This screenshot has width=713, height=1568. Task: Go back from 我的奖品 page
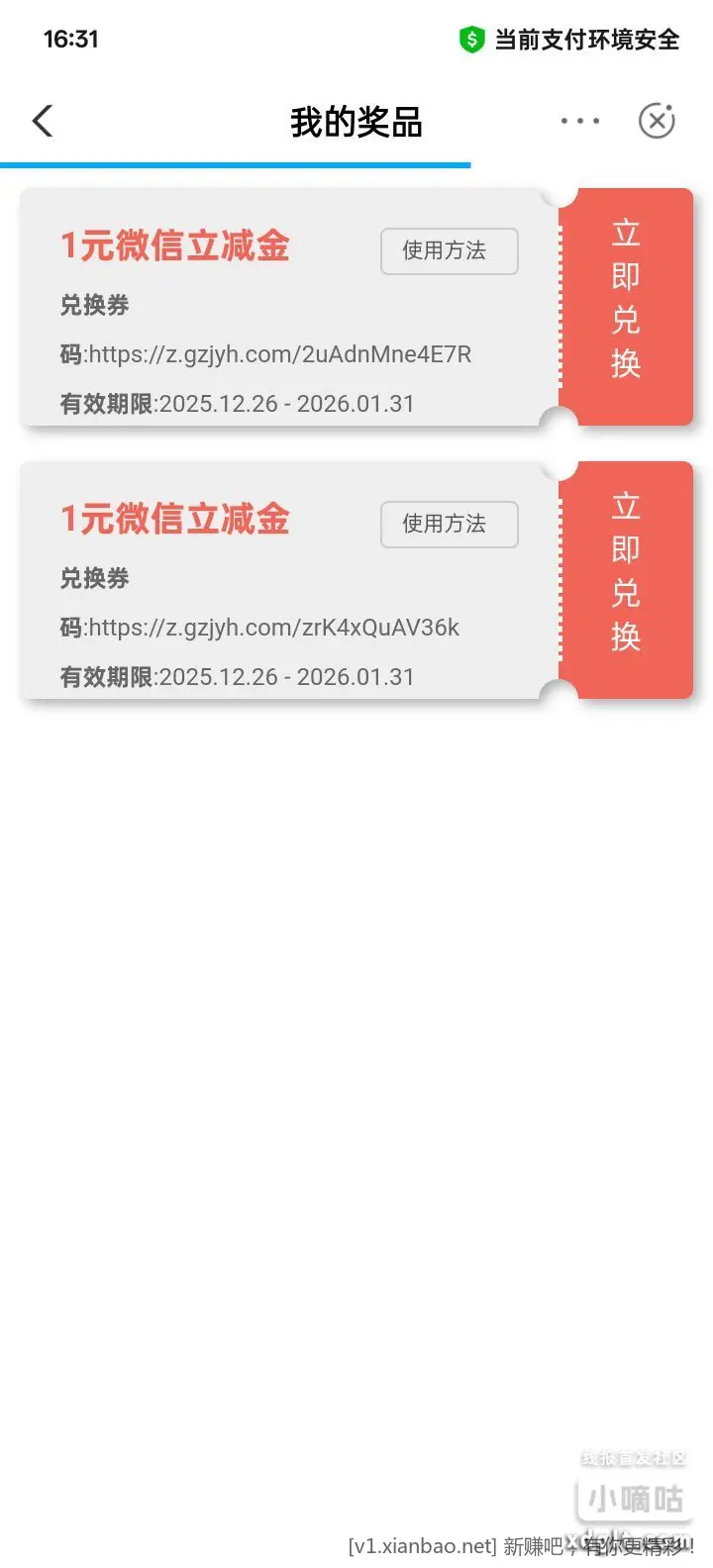pyautogui.click(x=43, y=122)
